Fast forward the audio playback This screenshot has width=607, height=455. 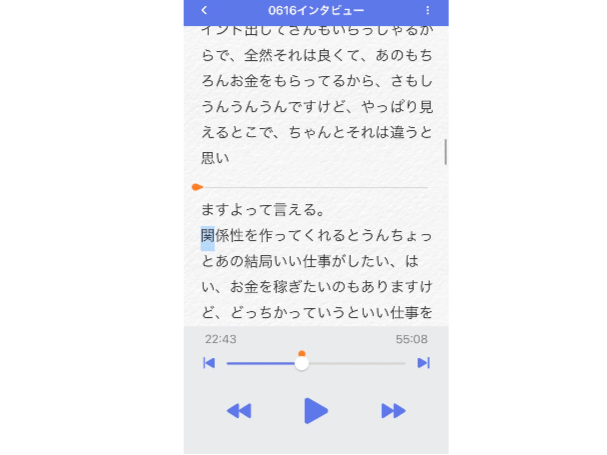click(393, 411)
